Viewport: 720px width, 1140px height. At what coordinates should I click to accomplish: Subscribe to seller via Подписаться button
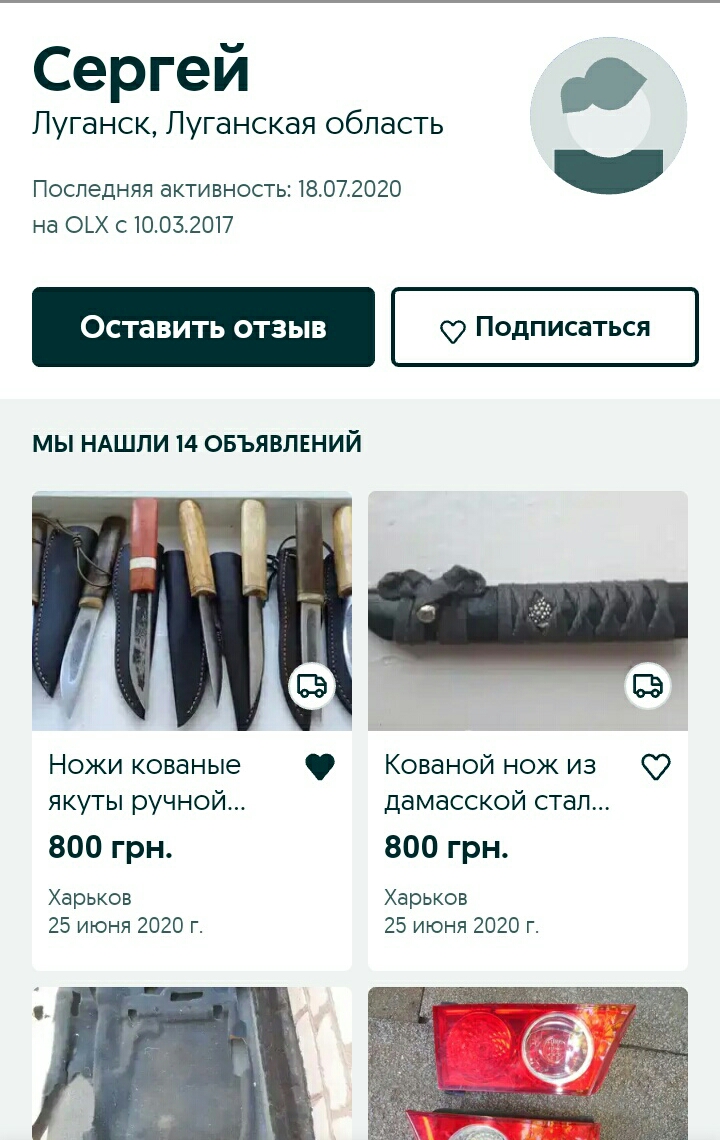click(x=544, y=328)
